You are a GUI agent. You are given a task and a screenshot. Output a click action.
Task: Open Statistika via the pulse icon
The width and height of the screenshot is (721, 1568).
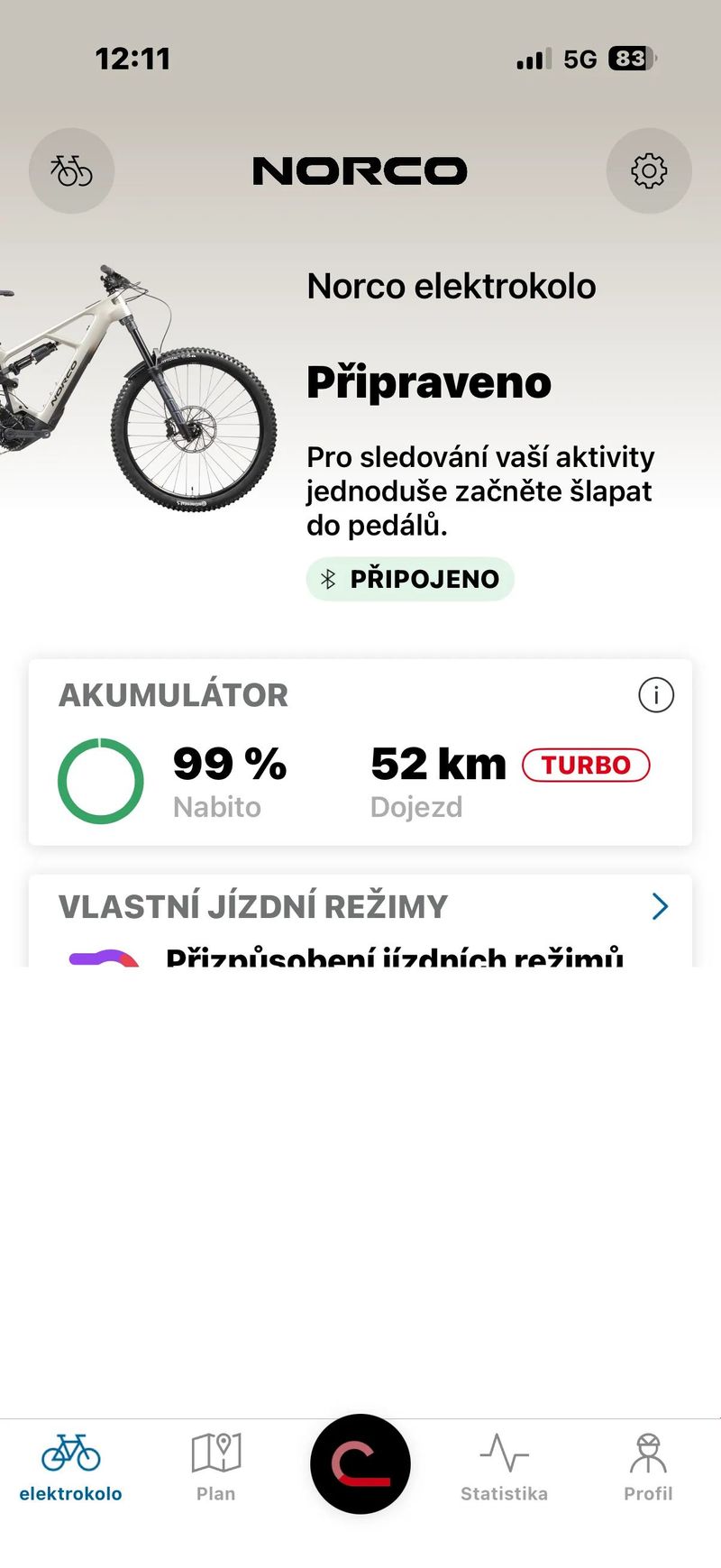(x=504, y=1454)
